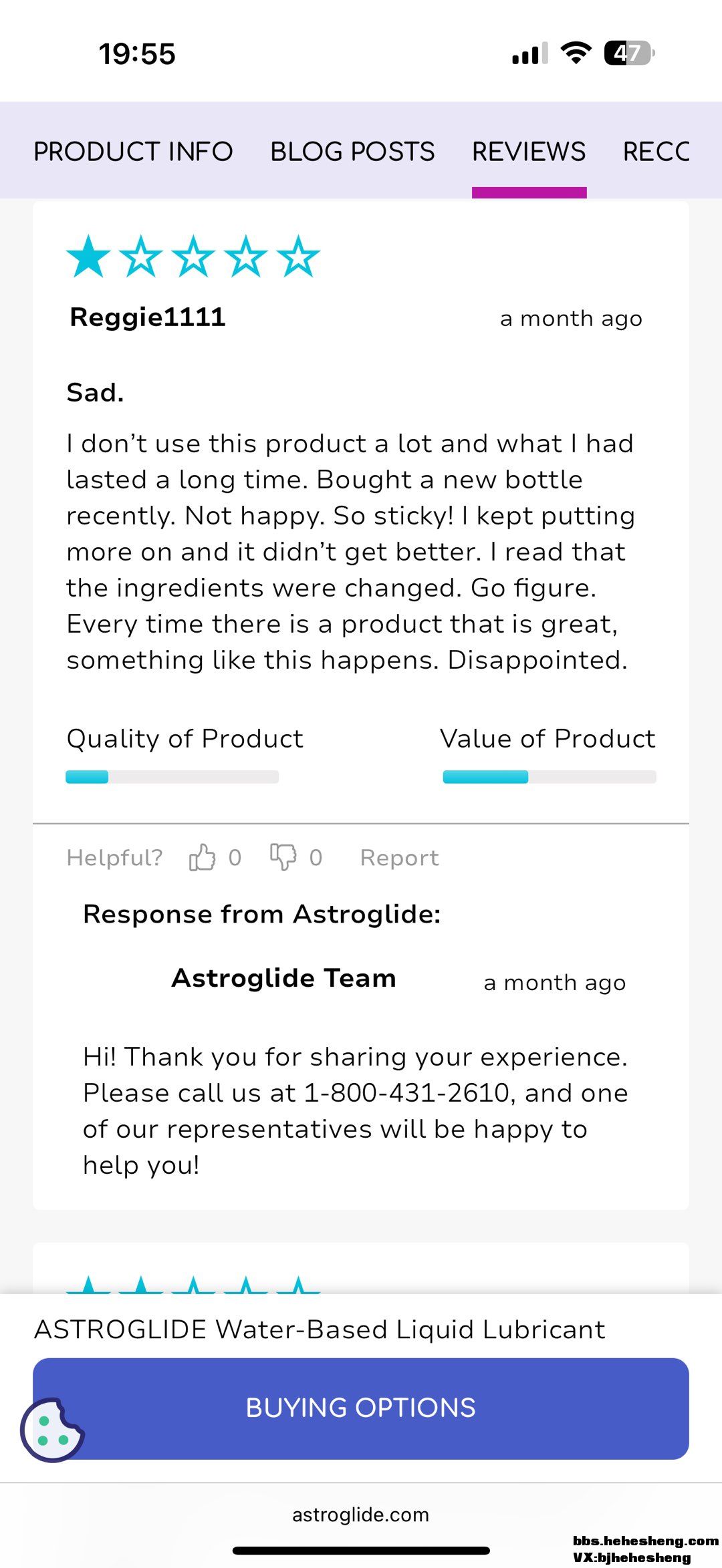Open Buying Options
This screenshot has height=1568, width=722.
click(361, 1408)
